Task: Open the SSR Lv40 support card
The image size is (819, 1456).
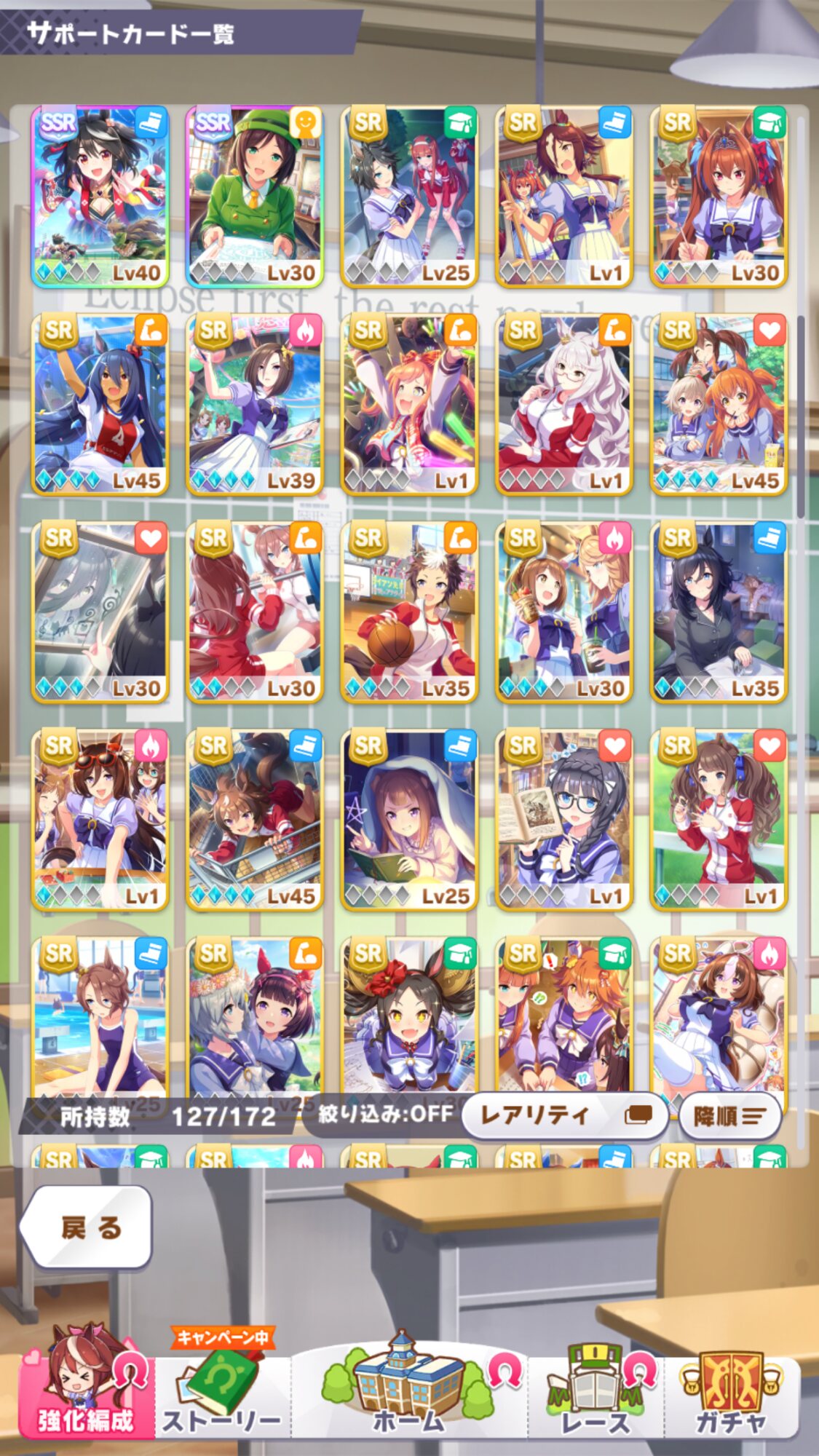Action: 100,197
